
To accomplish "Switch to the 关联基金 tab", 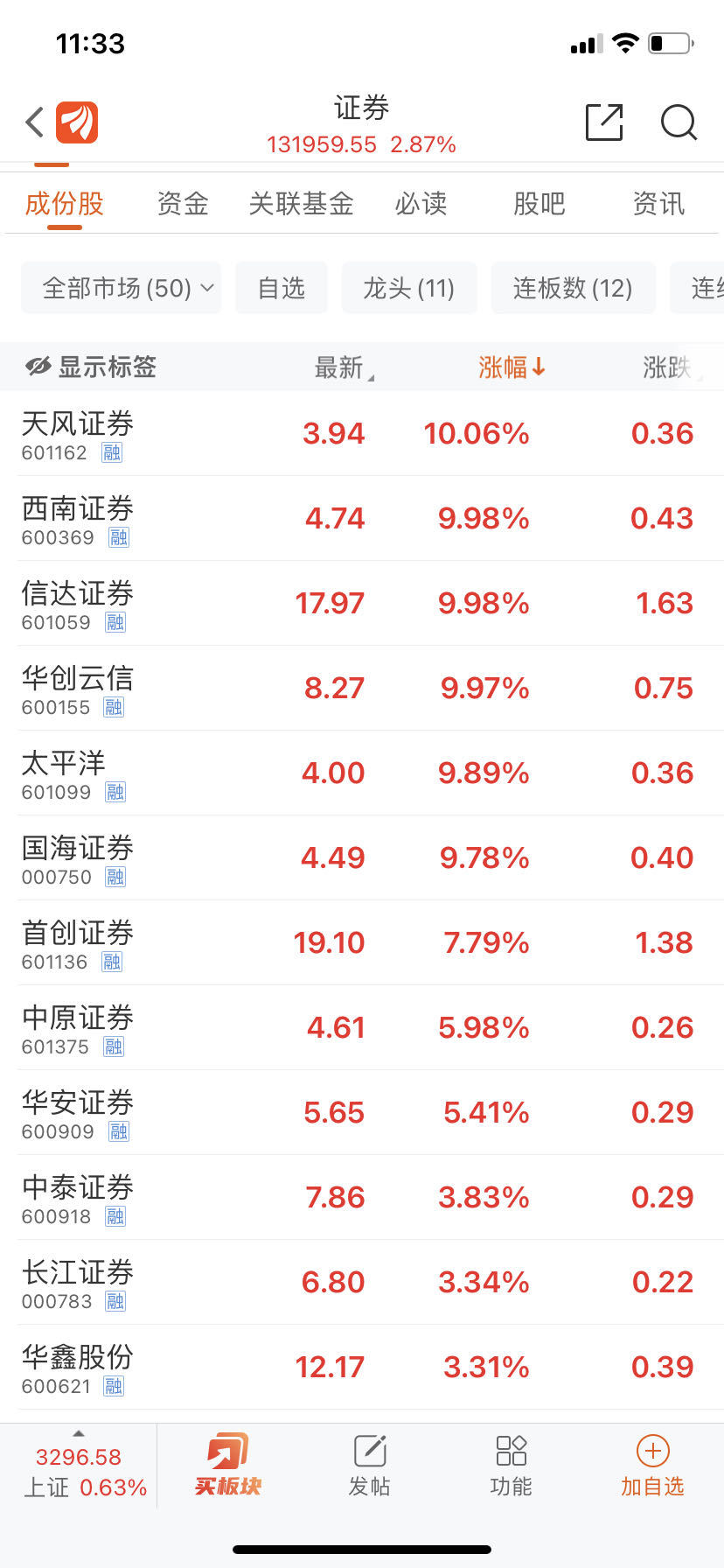I will click(301, 204).
